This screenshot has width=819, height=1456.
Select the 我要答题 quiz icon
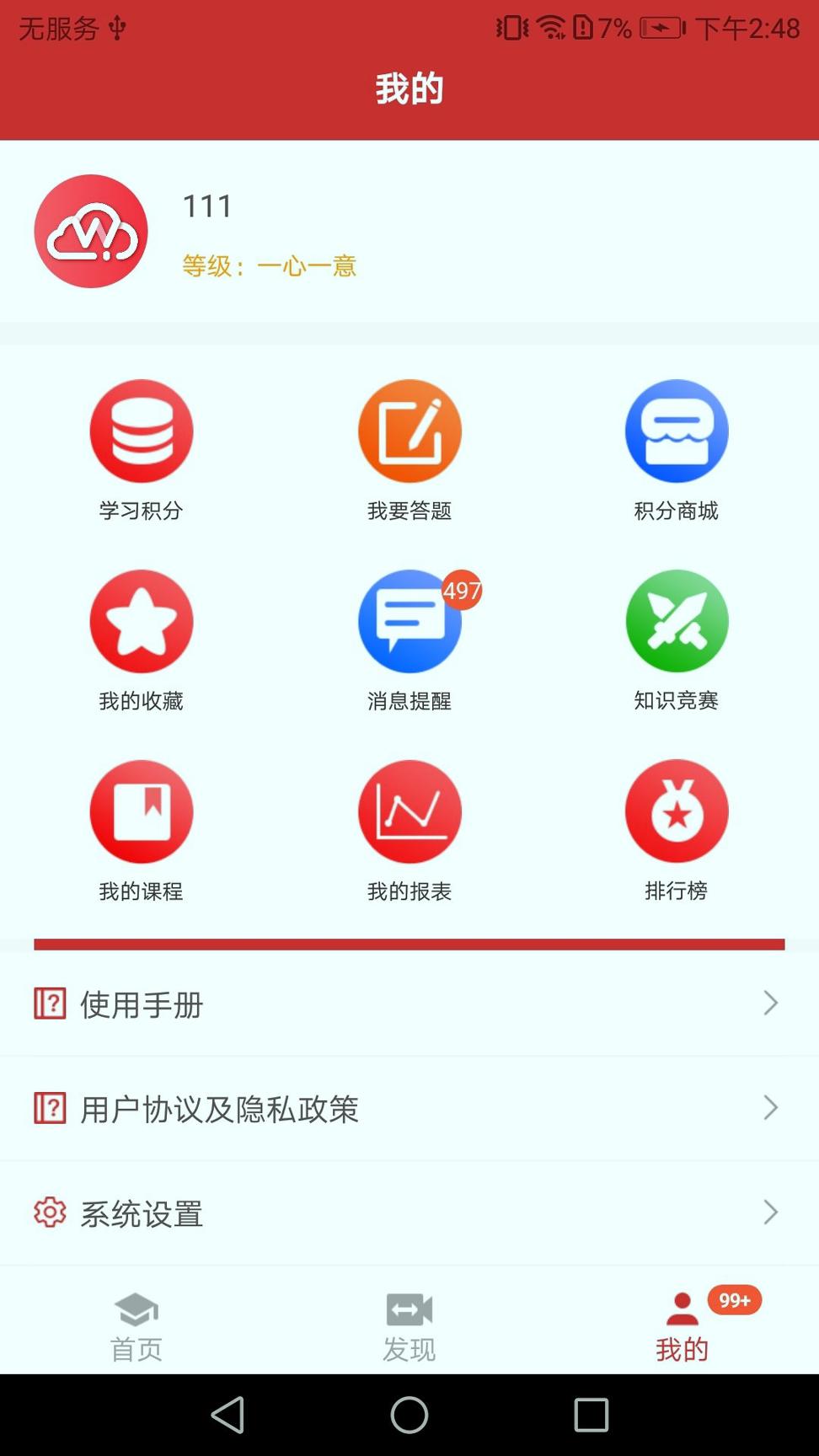[409, 431]
